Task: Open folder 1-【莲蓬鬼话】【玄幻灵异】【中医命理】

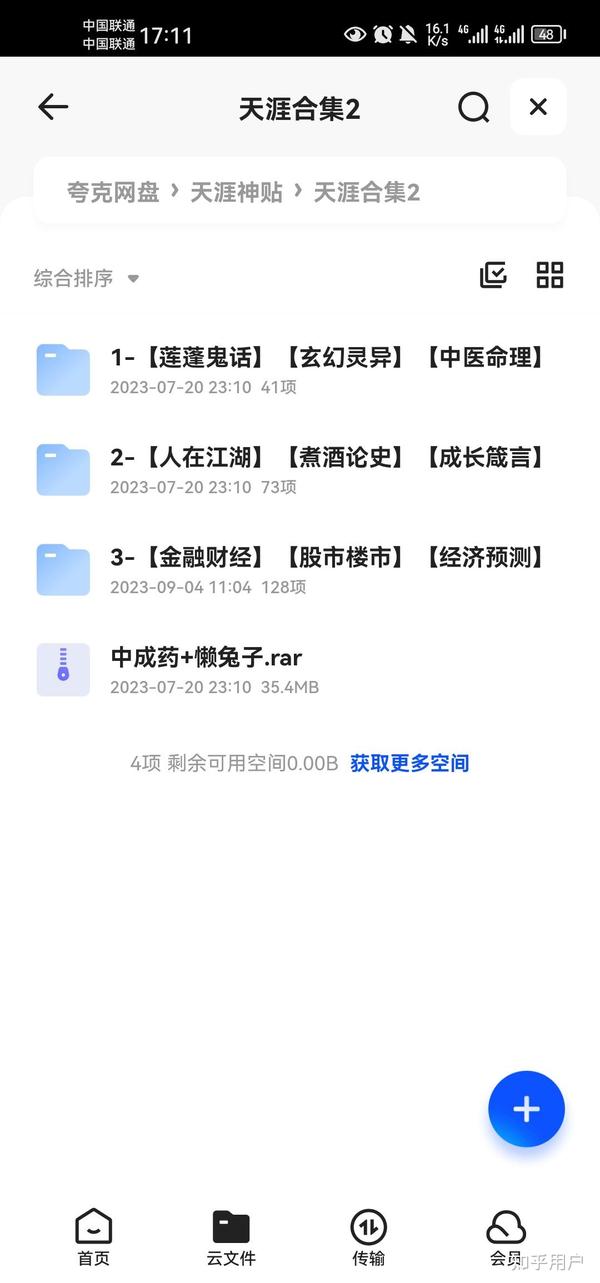Action: [300, 370]
